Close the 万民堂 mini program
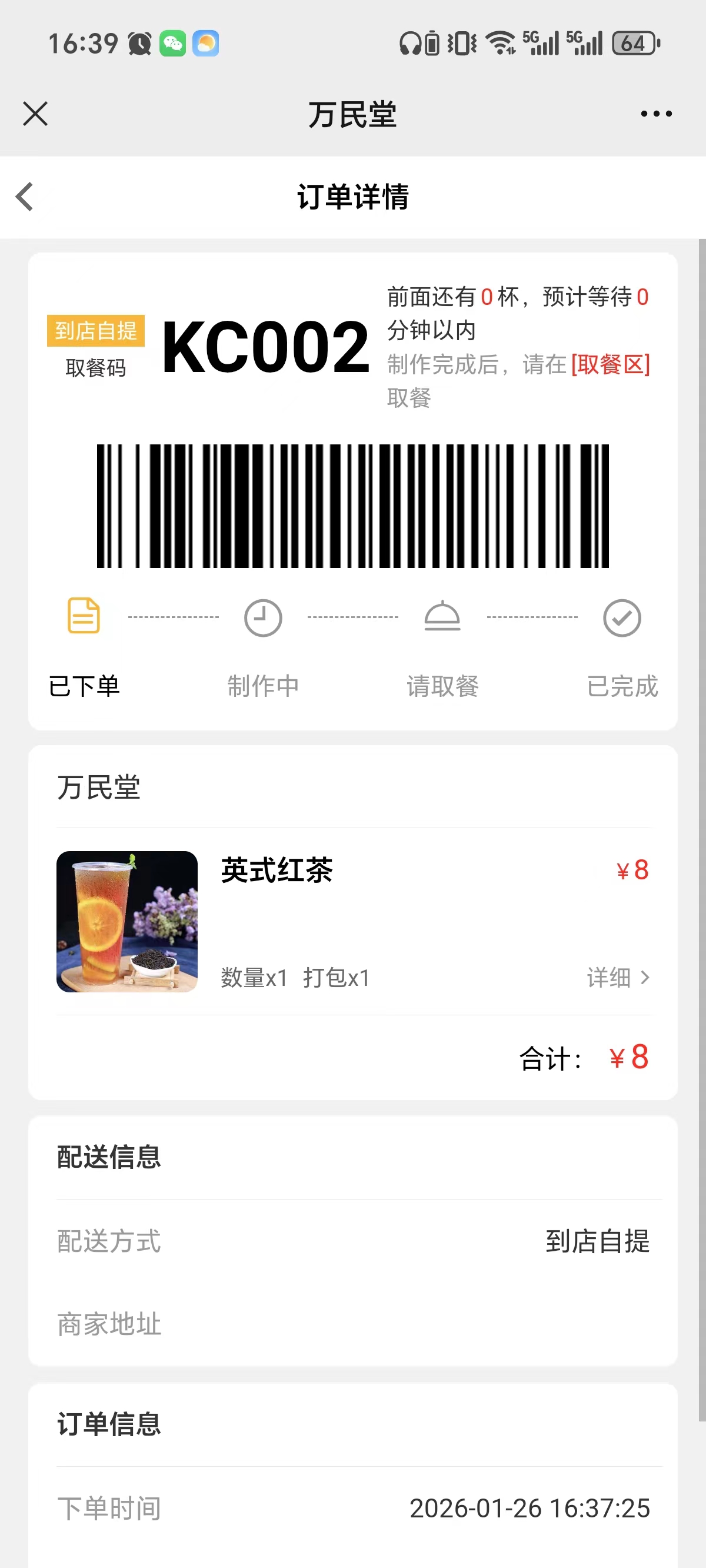The image size is (706, 1568). (x=35, y=114)
